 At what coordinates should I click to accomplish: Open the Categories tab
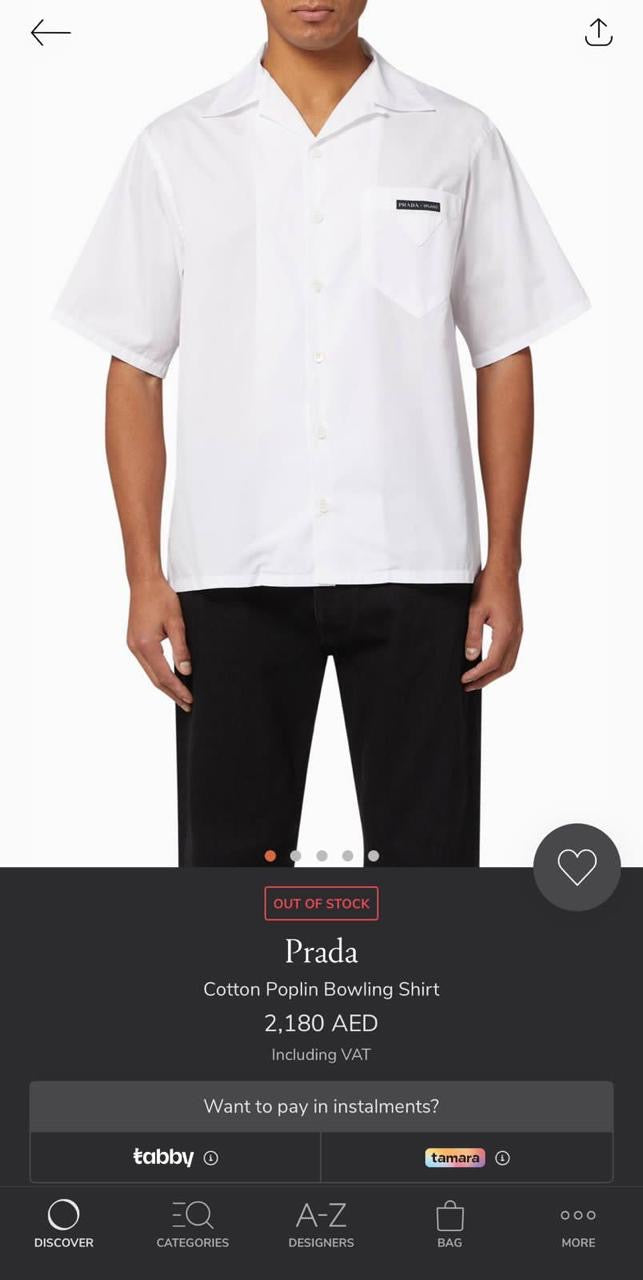(x=192, y=1224)
